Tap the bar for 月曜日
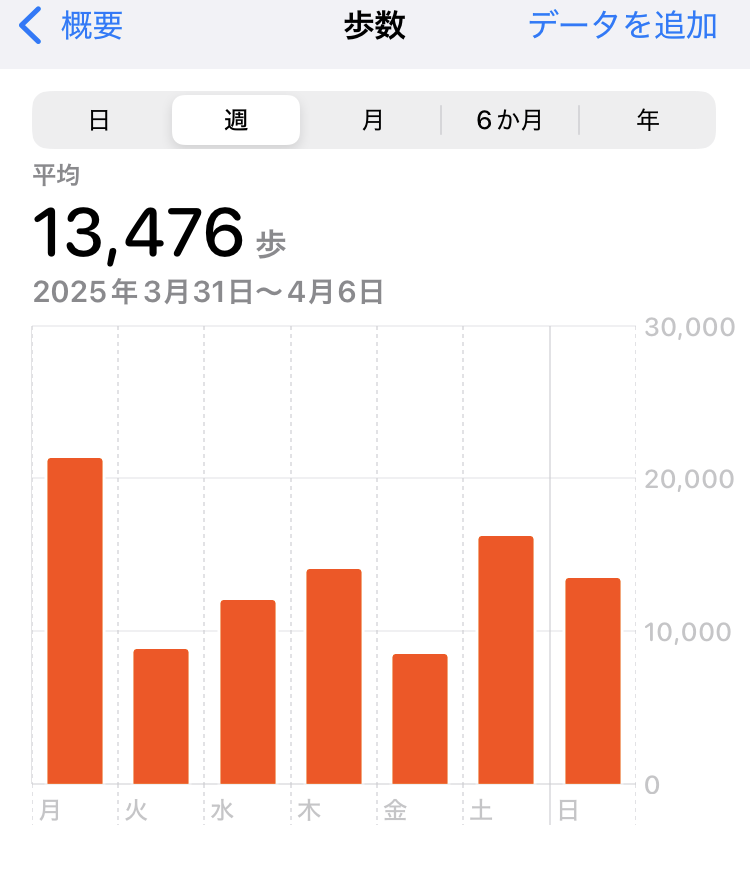750x872 pixels. [75, 620]
